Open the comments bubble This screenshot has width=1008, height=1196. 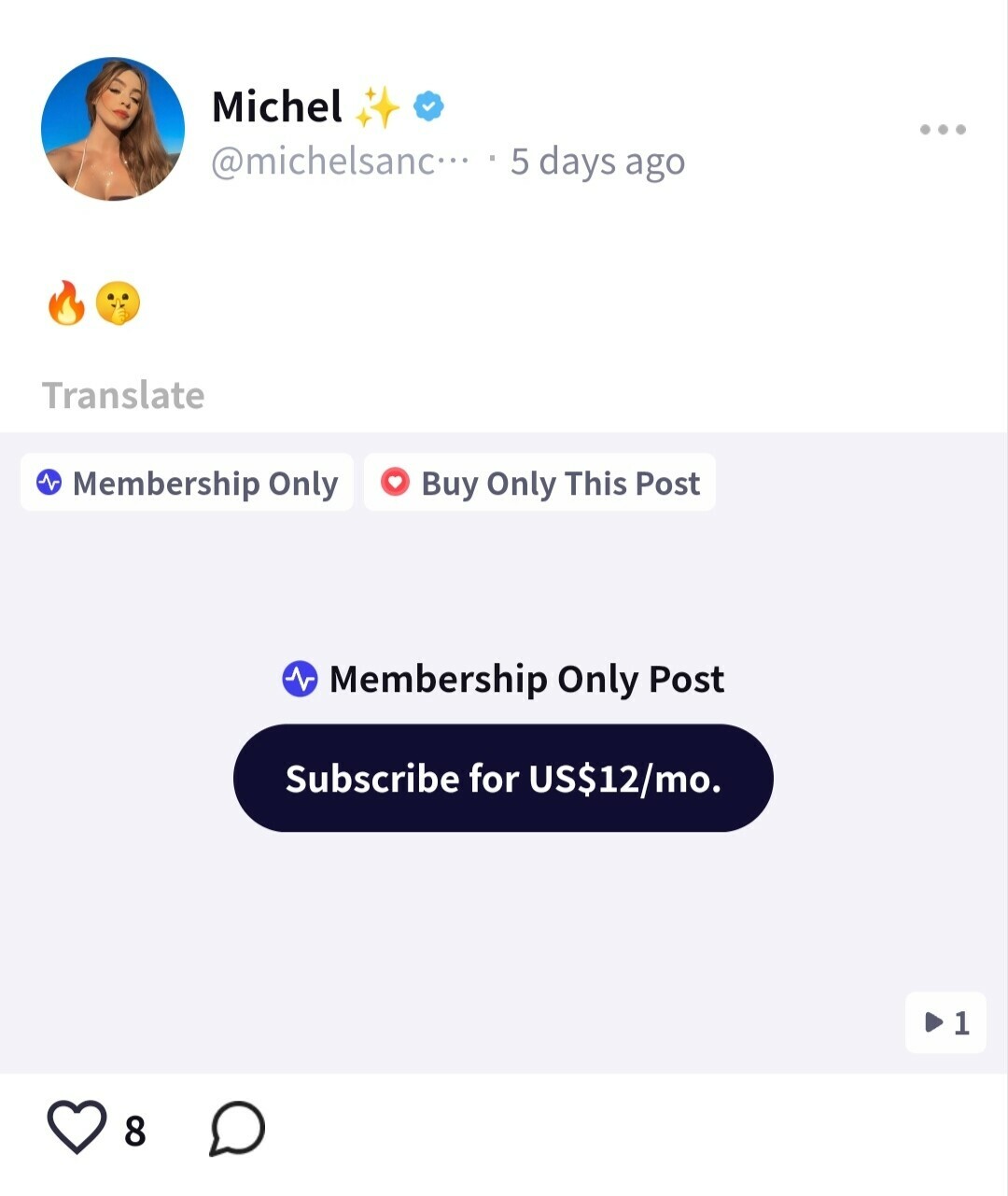tap(237, 1128)
